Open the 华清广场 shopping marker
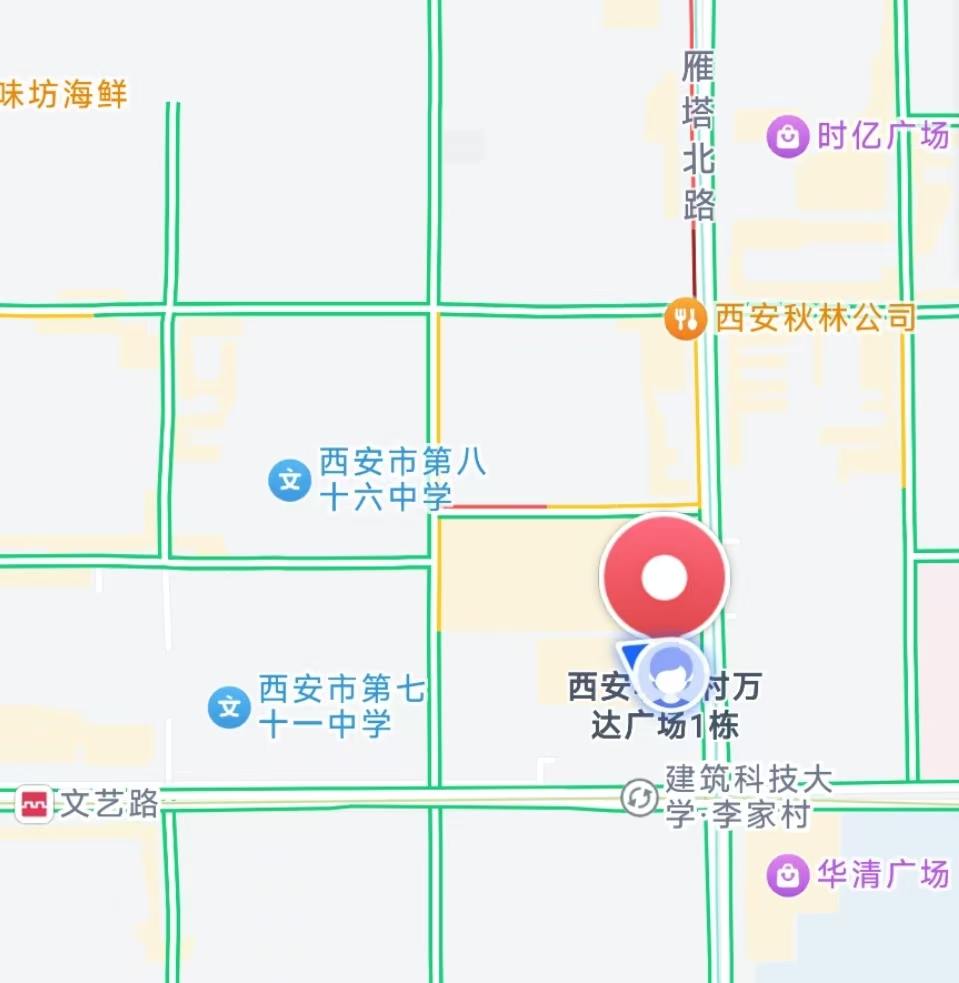The image size is (959, 983). (x=788, y=875)
